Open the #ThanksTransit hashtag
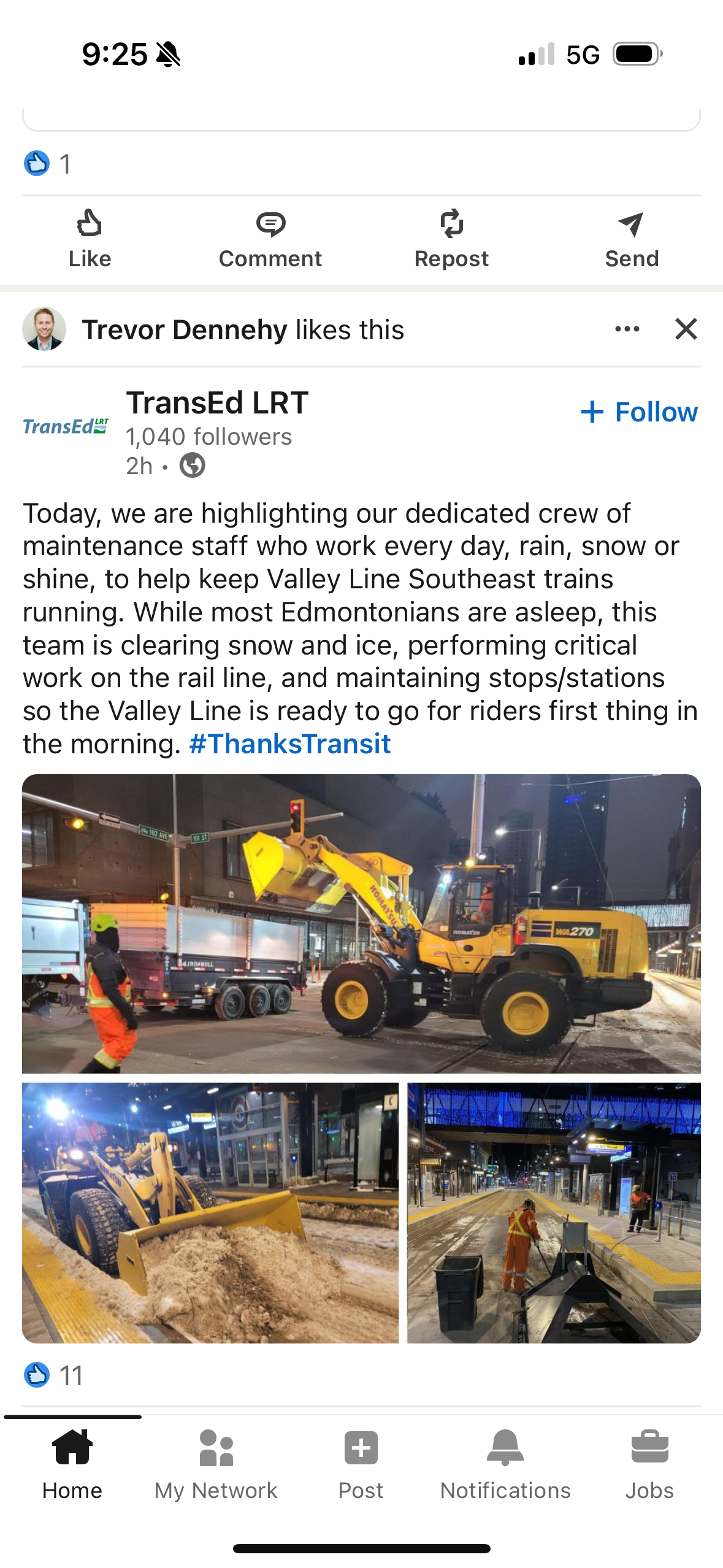 pos(290,744)
